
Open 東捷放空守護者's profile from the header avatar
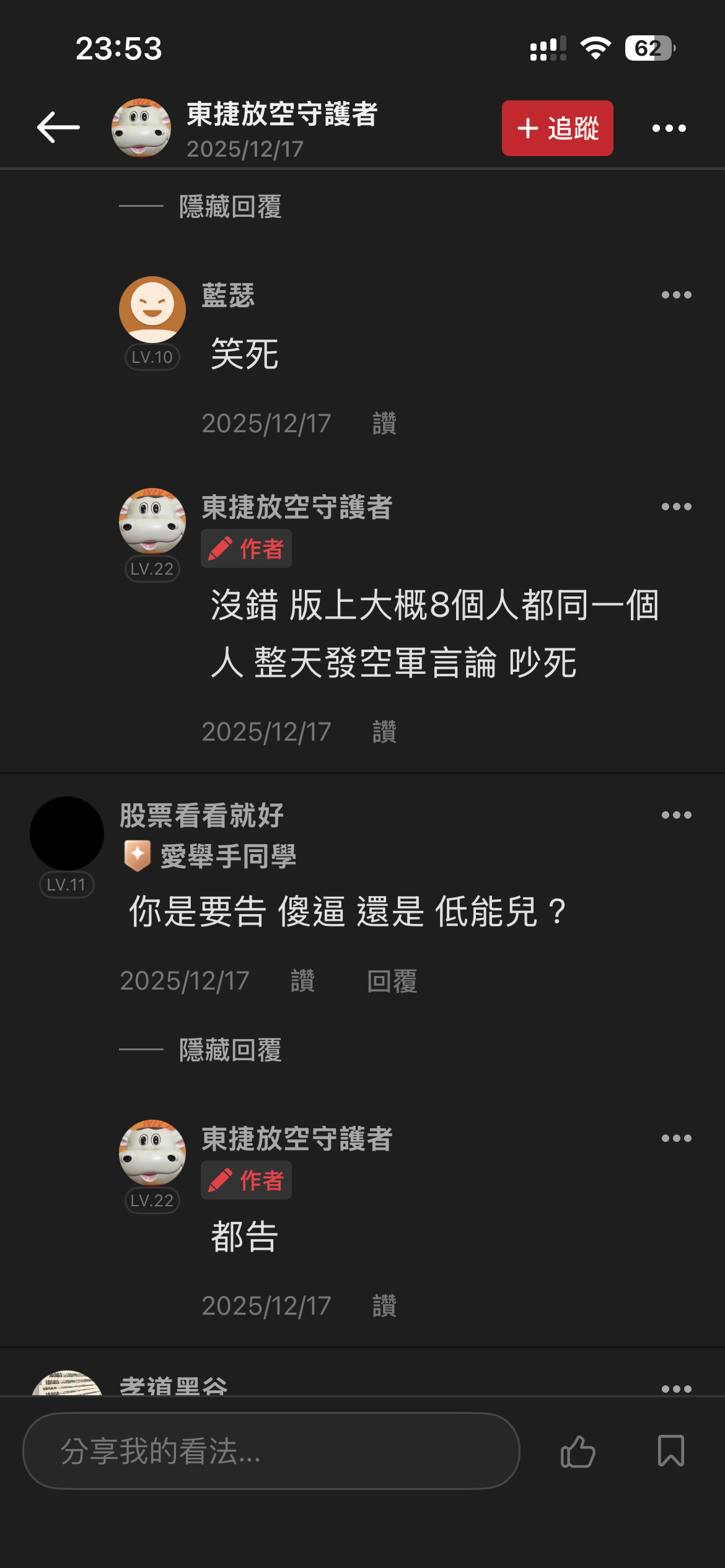tap(141, 128)
